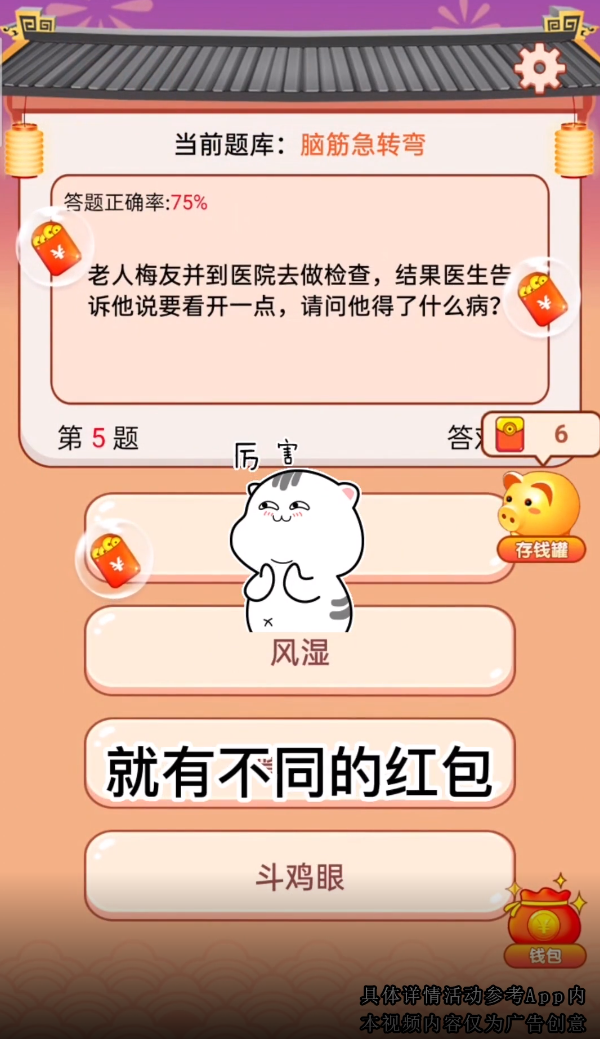Collect the red envelope bubble beside 答题正确率

(53, 247)
